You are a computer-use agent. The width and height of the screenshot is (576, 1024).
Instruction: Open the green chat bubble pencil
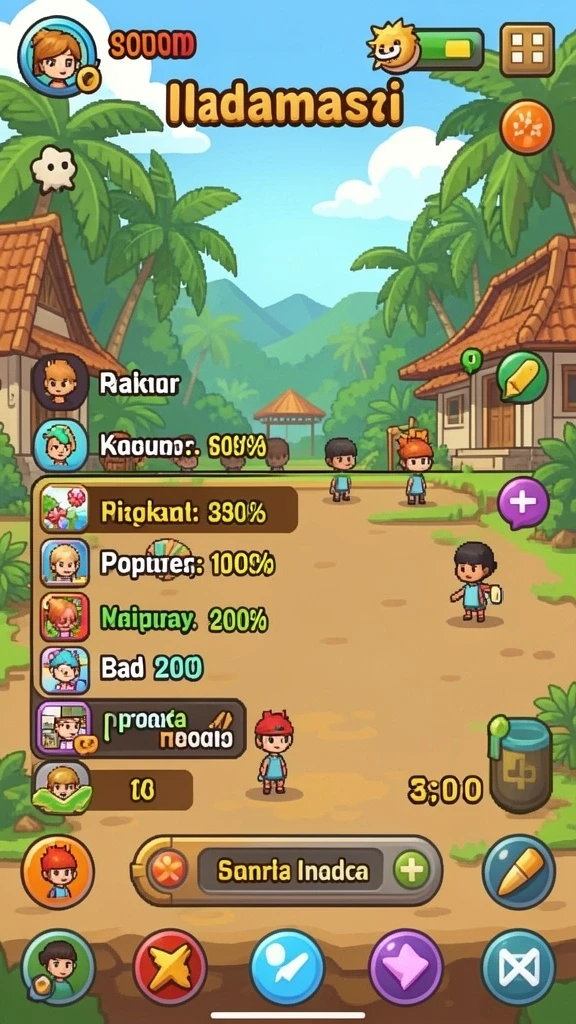(522, 377)
